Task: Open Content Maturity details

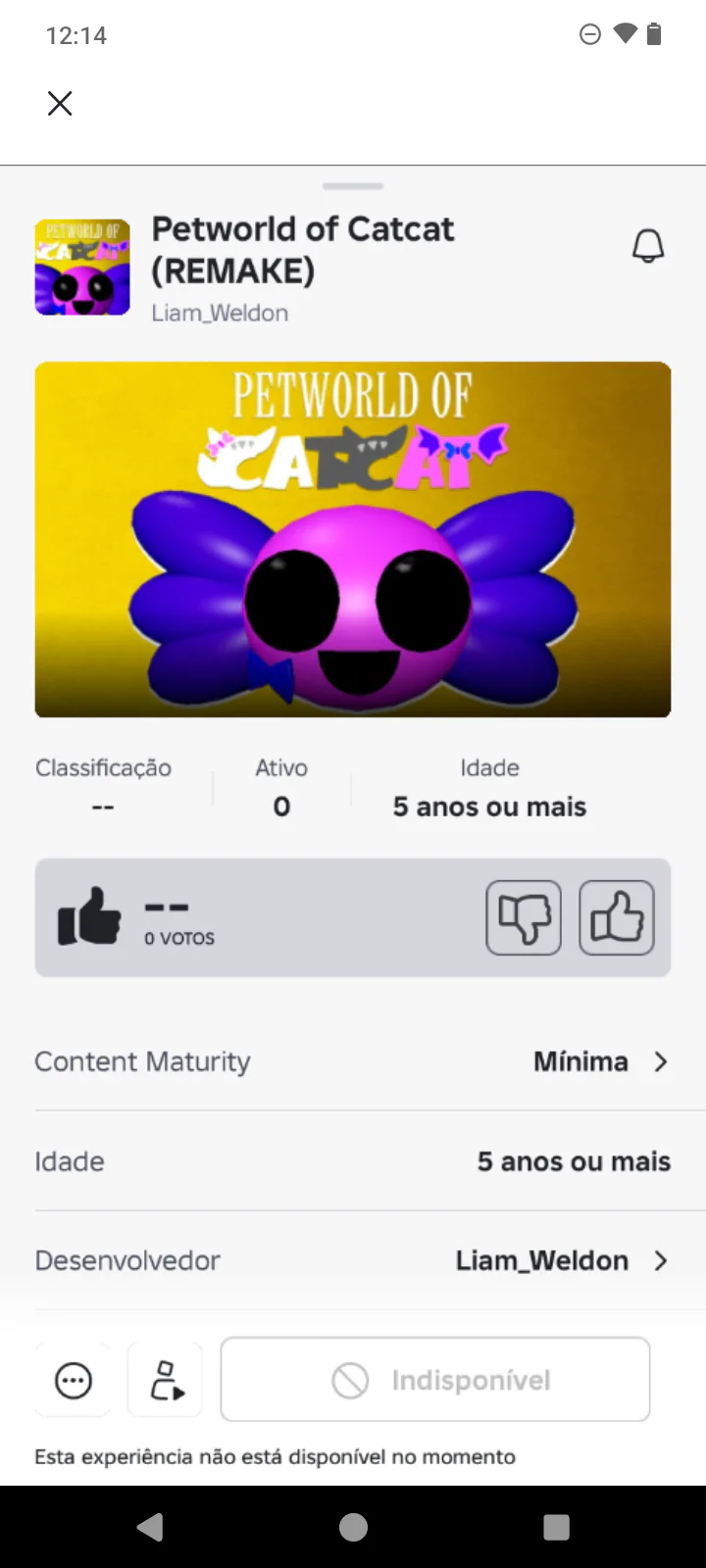Action: [353, 1061]
